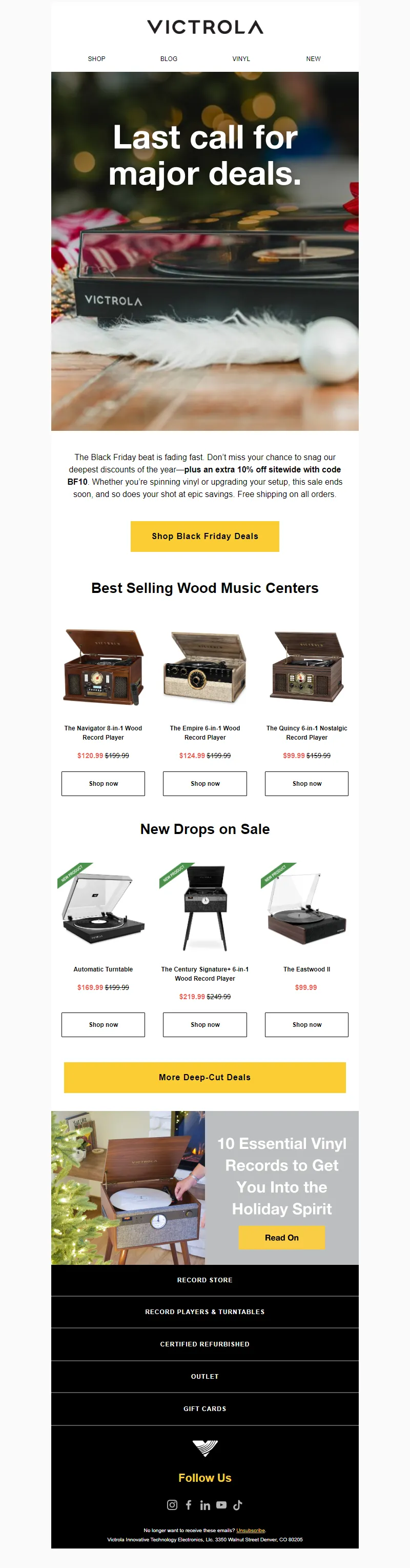Open the RECORD STORE footer link
Image resolution: width=410 pixels, height=1568 pixels.
tap(204, 1280)
